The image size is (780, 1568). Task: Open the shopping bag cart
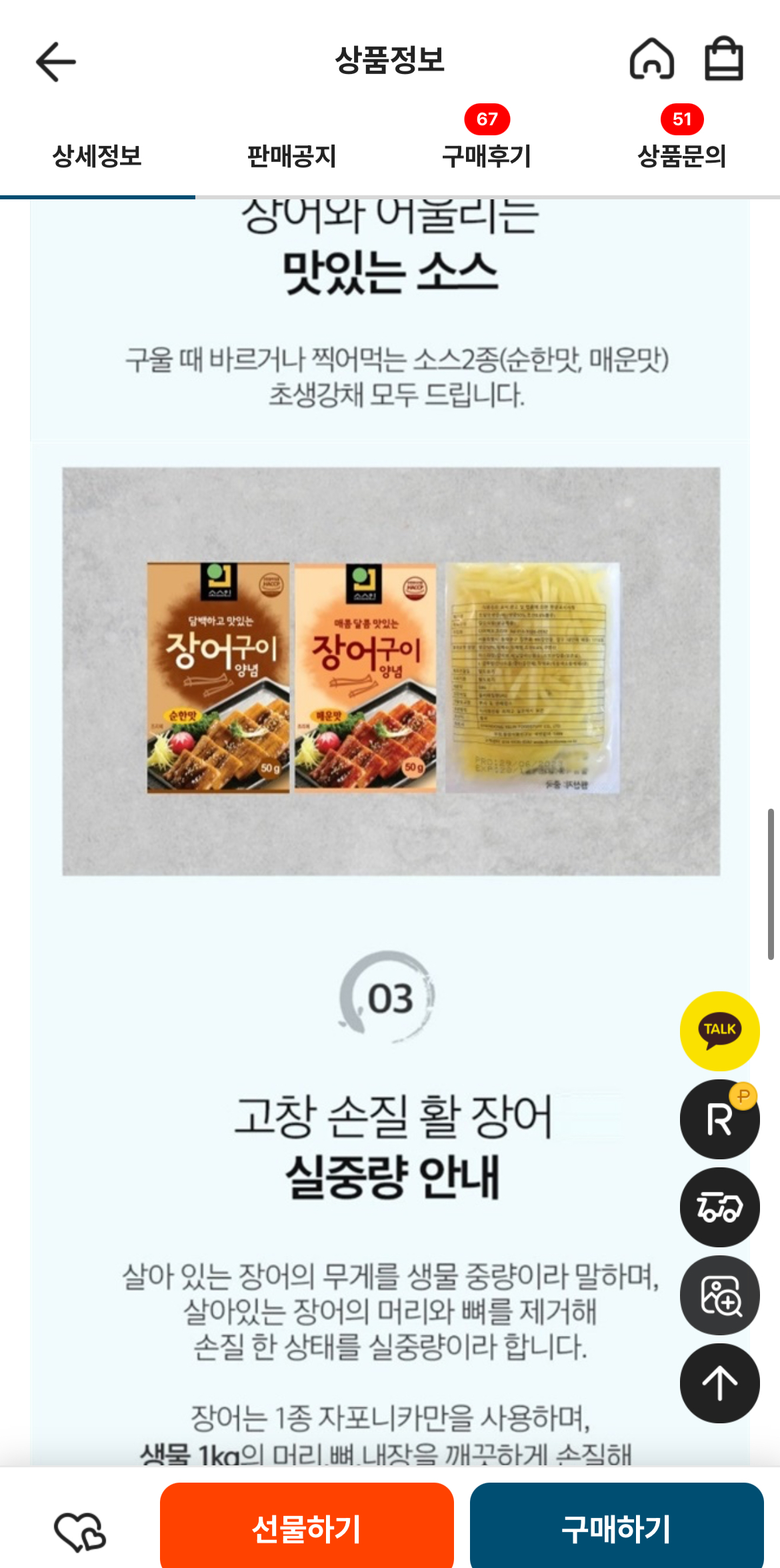click(723, 59)
